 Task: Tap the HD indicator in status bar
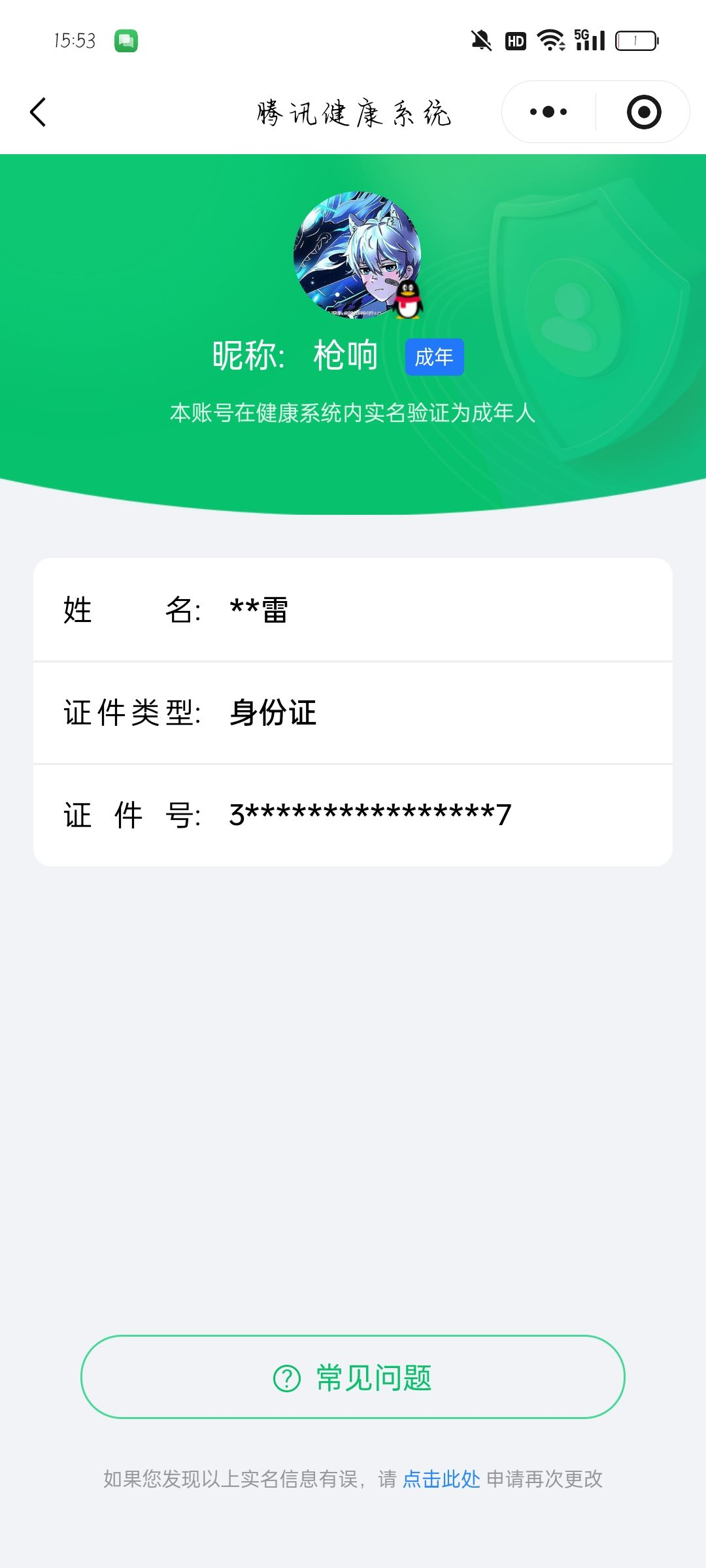click(x=515, y=41)
